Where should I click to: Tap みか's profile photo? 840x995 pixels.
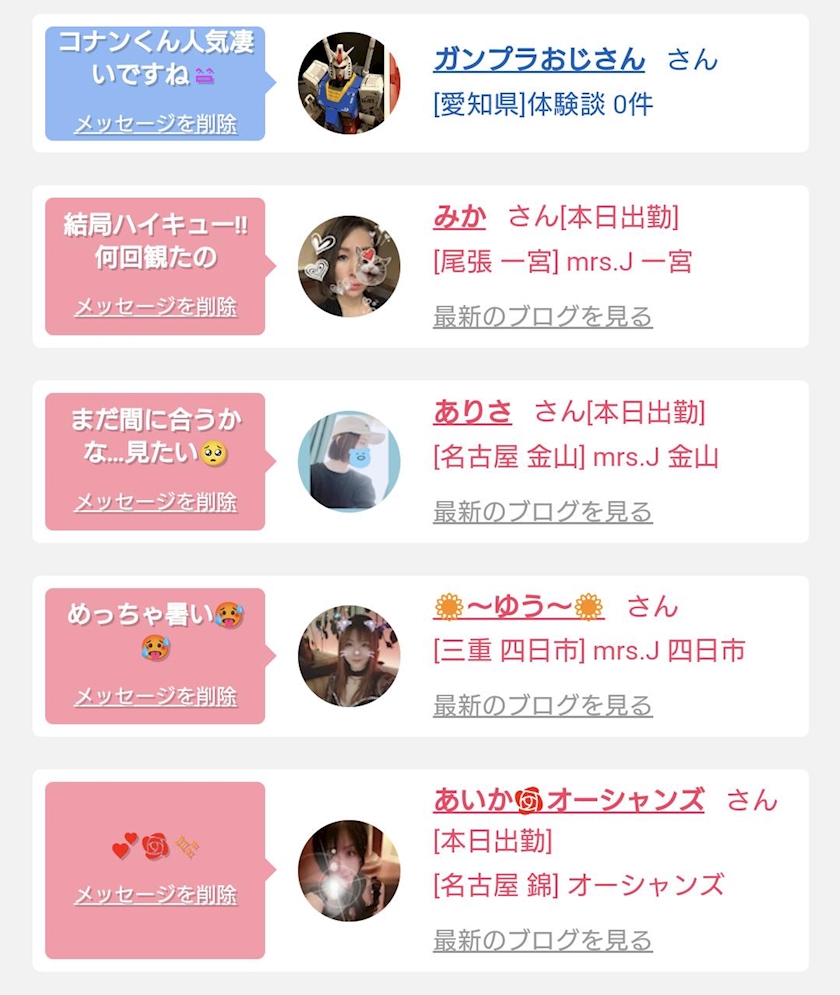coord(349,266)
